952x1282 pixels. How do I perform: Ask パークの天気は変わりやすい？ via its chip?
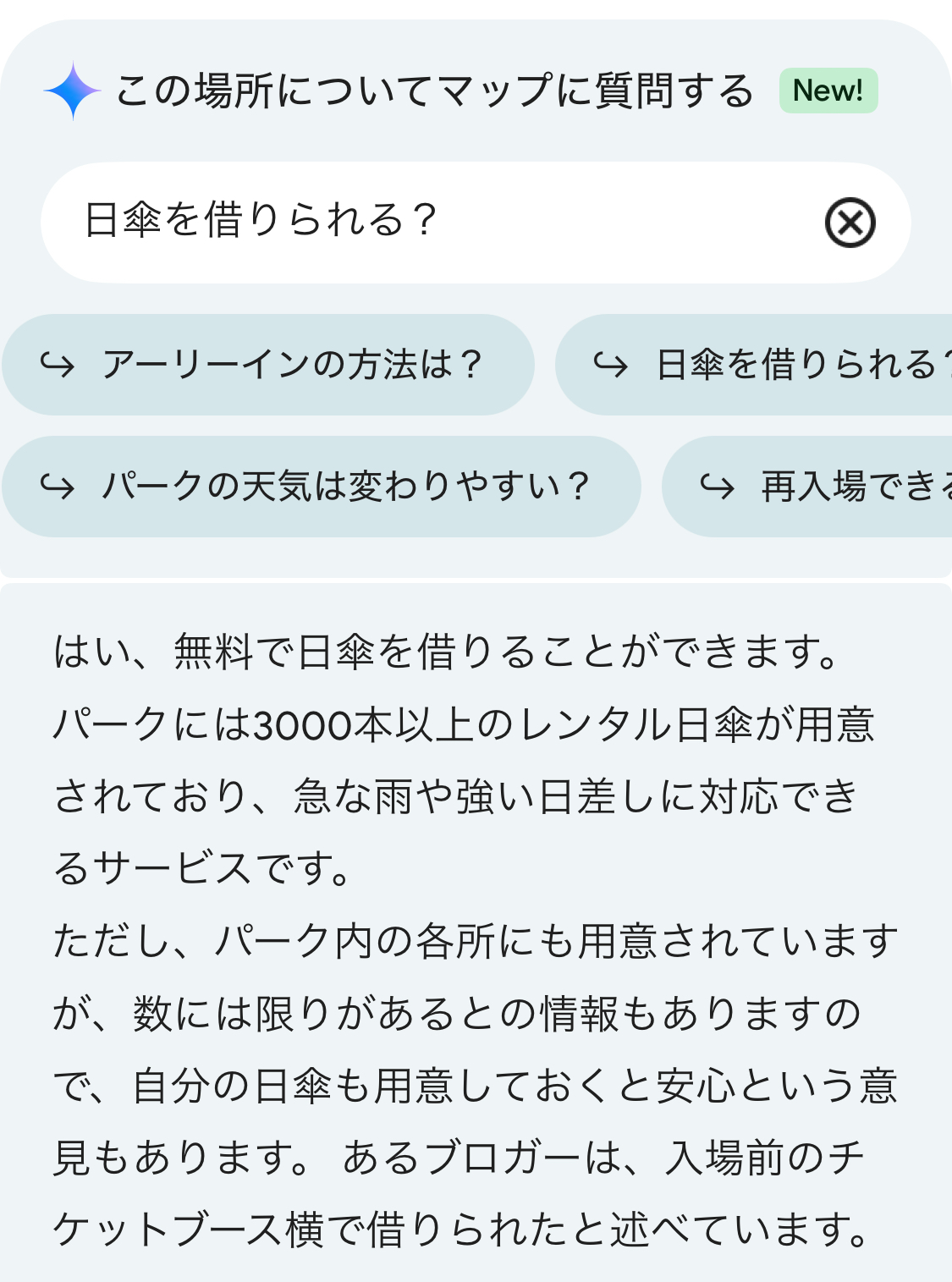pos(322,487)
